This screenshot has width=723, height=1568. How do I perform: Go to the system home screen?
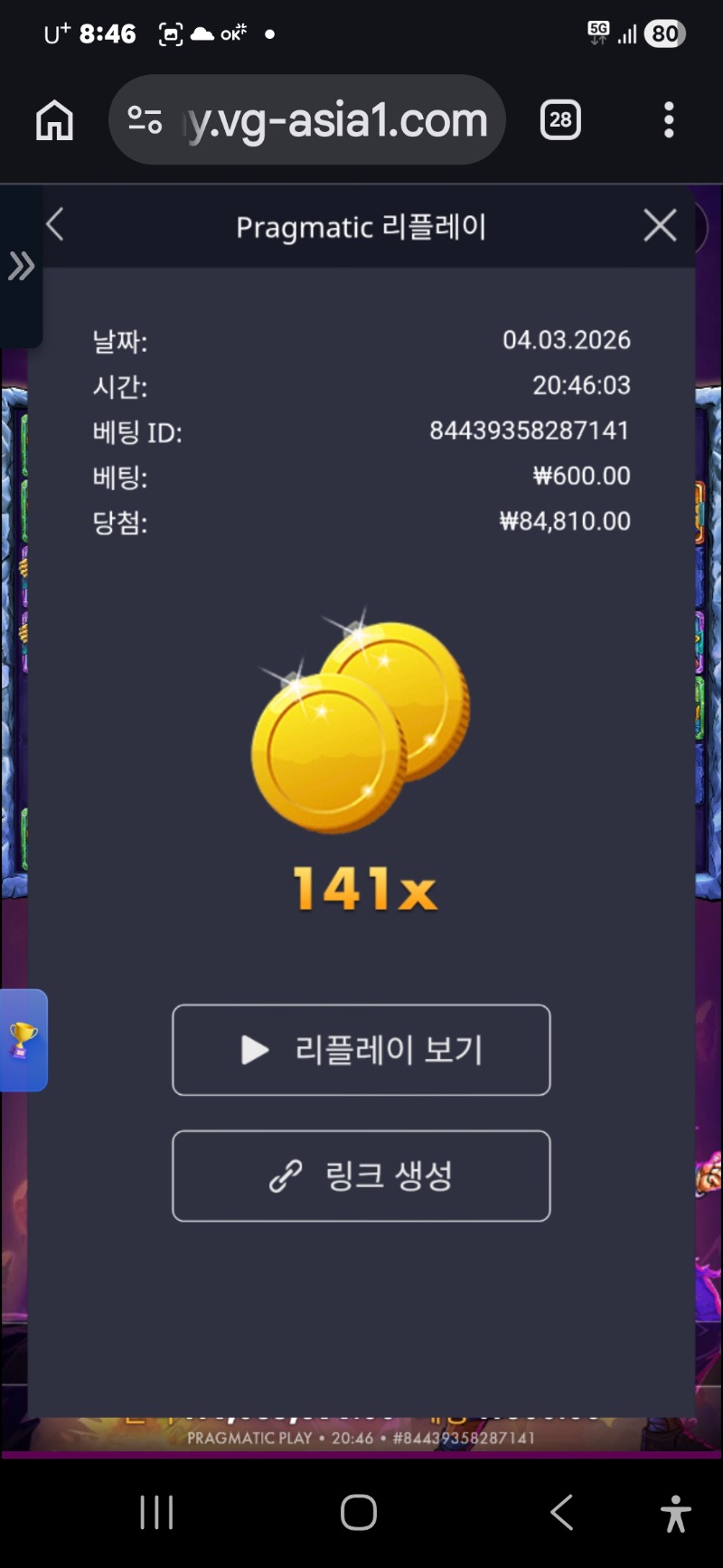point(359,1512)
